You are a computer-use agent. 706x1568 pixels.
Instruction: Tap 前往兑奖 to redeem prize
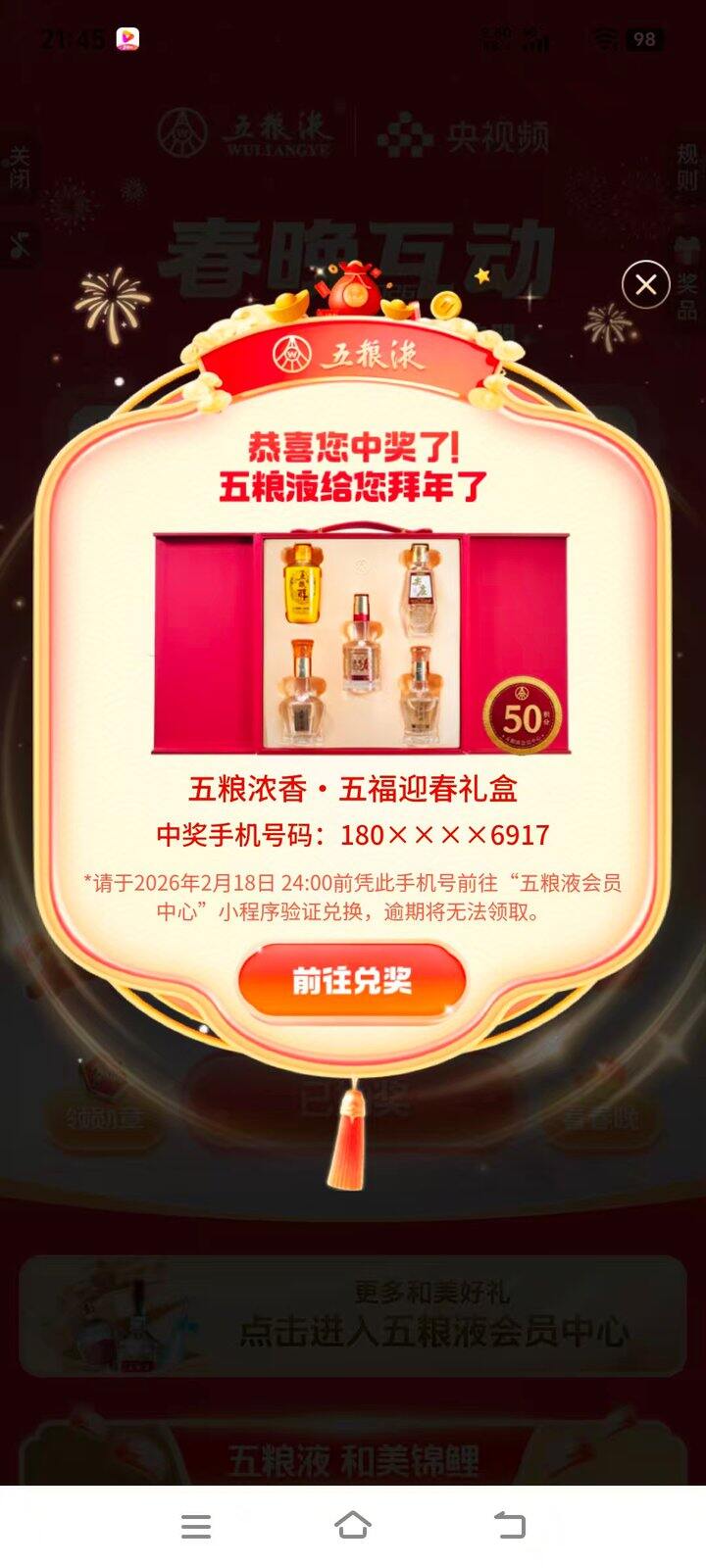point(352,980)
